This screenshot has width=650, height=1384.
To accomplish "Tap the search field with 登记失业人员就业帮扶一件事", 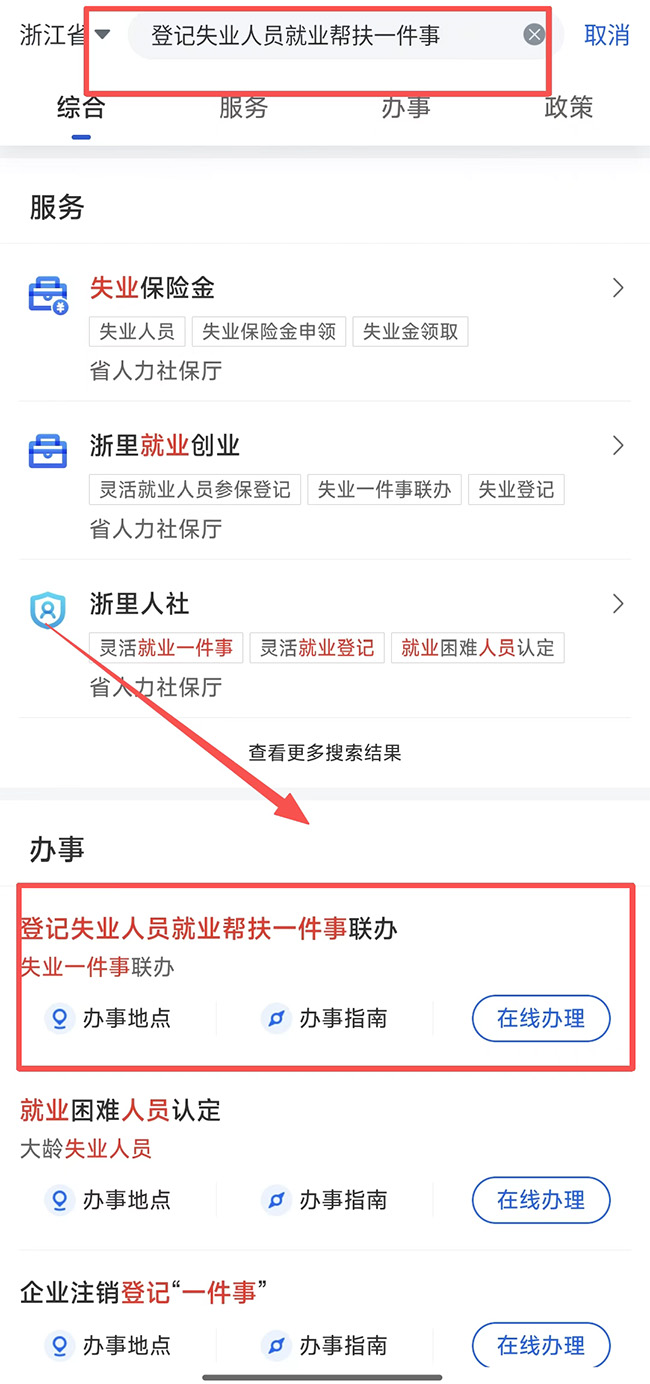I will click(x=320, y=37).
